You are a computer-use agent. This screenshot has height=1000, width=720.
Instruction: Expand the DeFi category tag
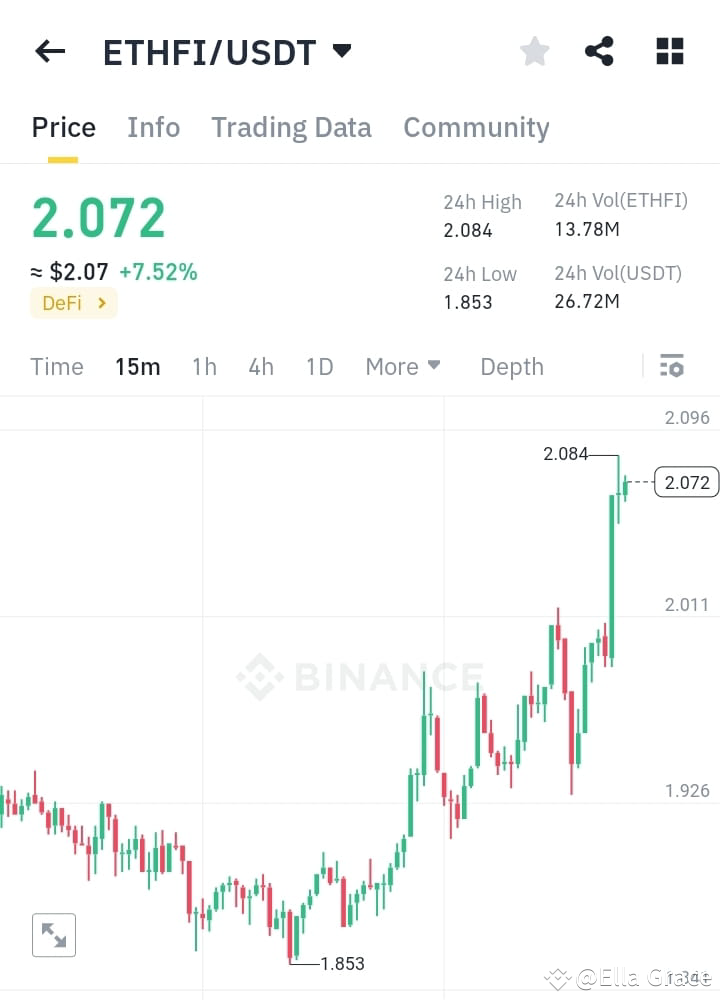click(73, 303)
